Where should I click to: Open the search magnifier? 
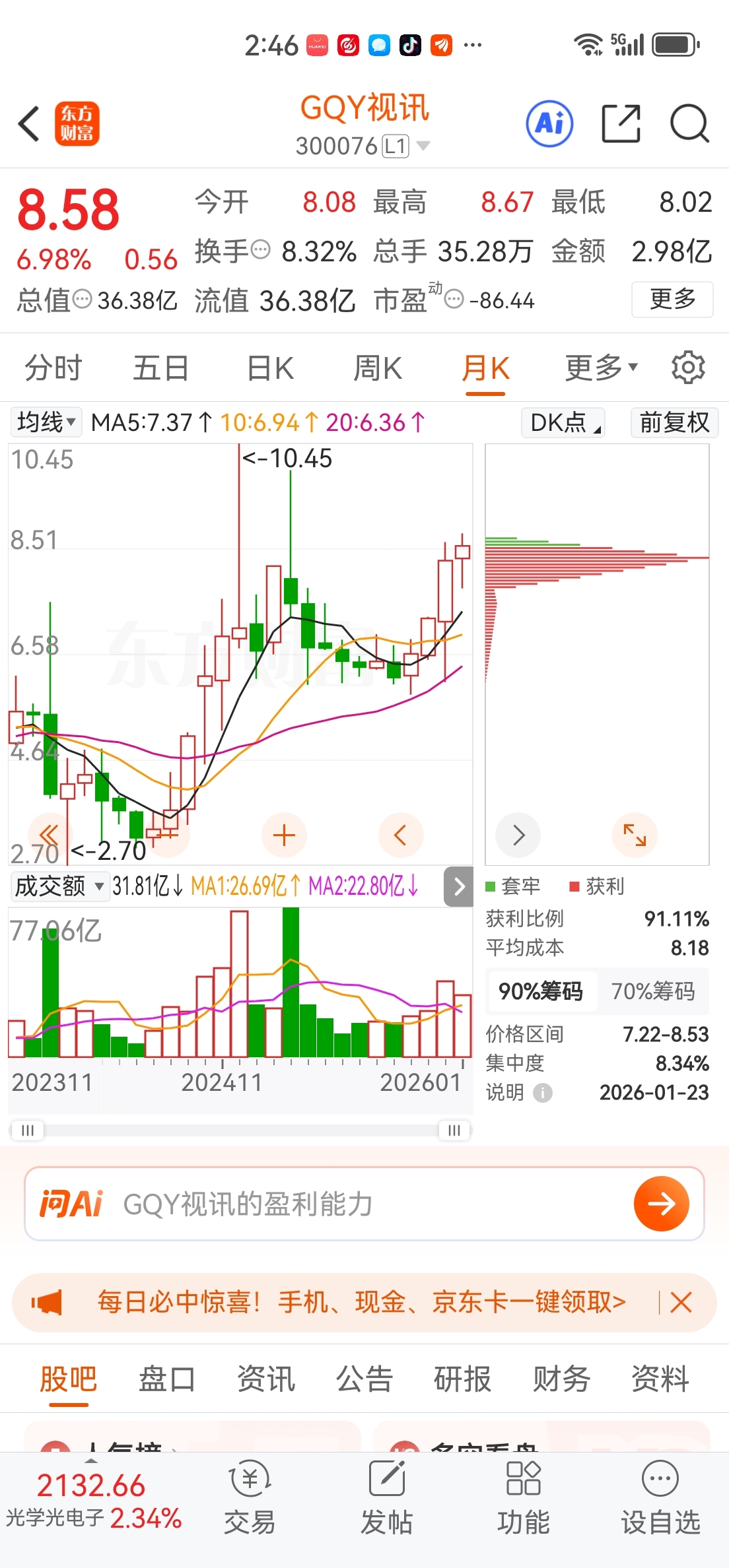(x=689, y=123)
